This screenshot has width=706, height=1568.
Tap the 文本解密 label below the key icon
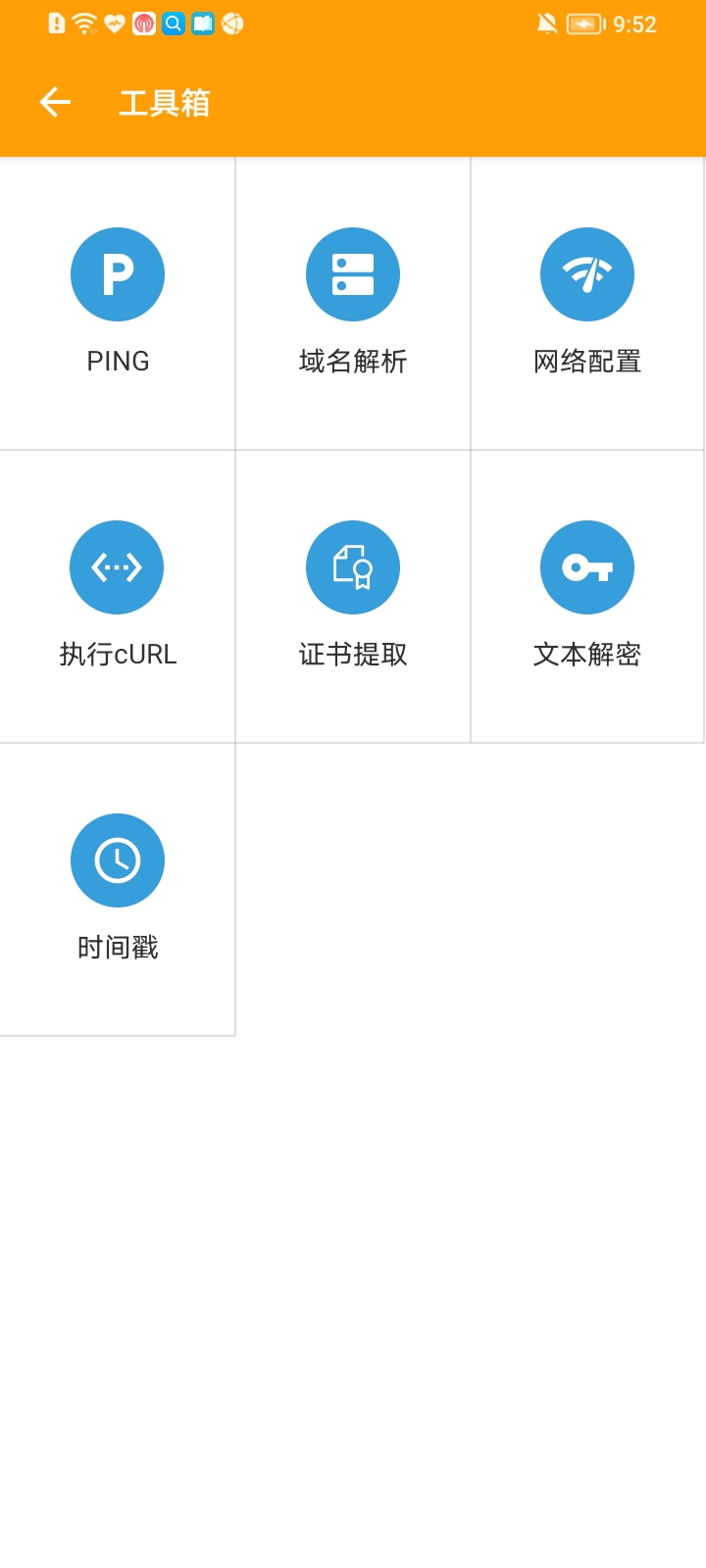(587, 654)
